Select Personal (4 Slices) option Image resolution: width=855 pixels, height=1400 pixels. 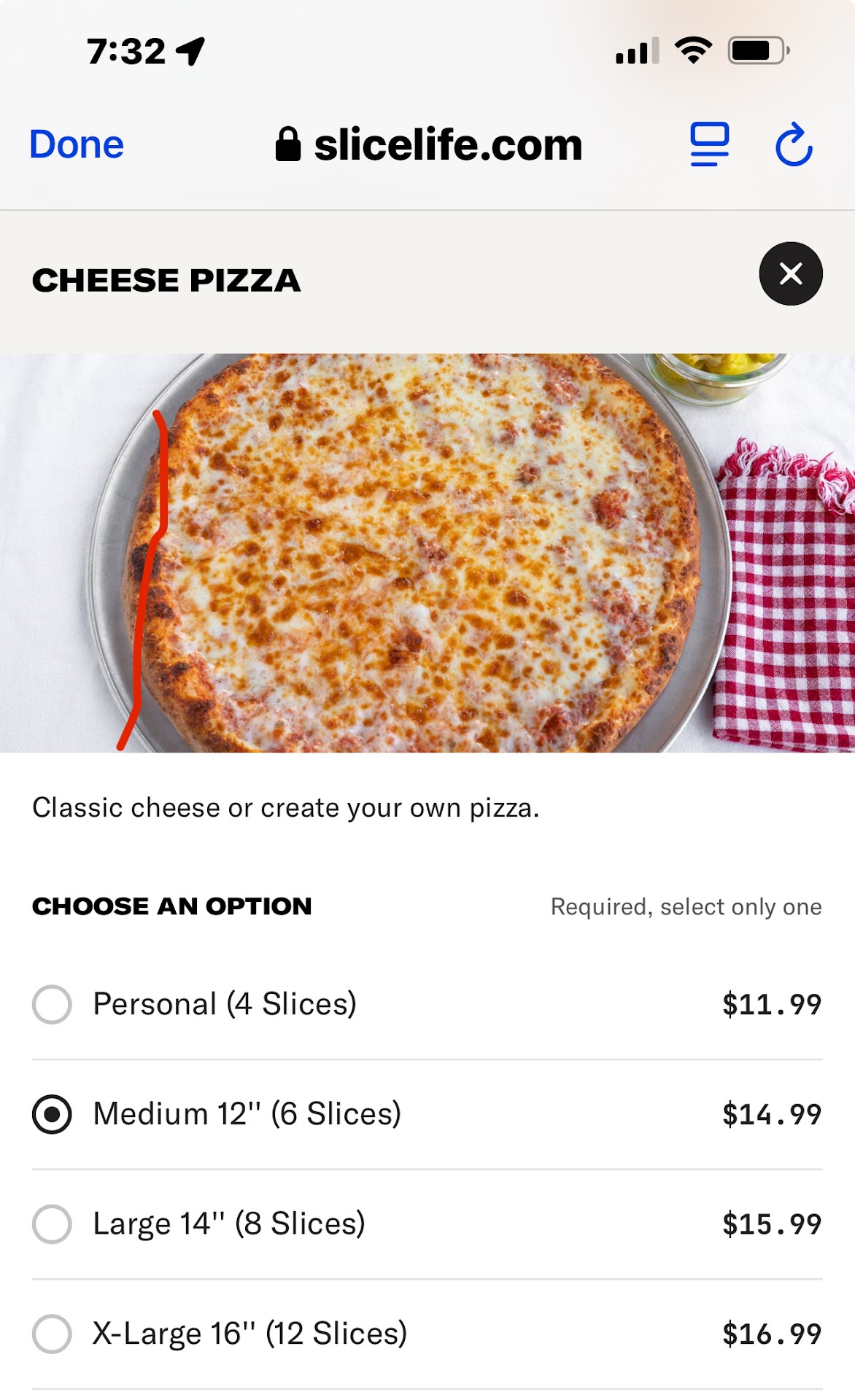52,1004
